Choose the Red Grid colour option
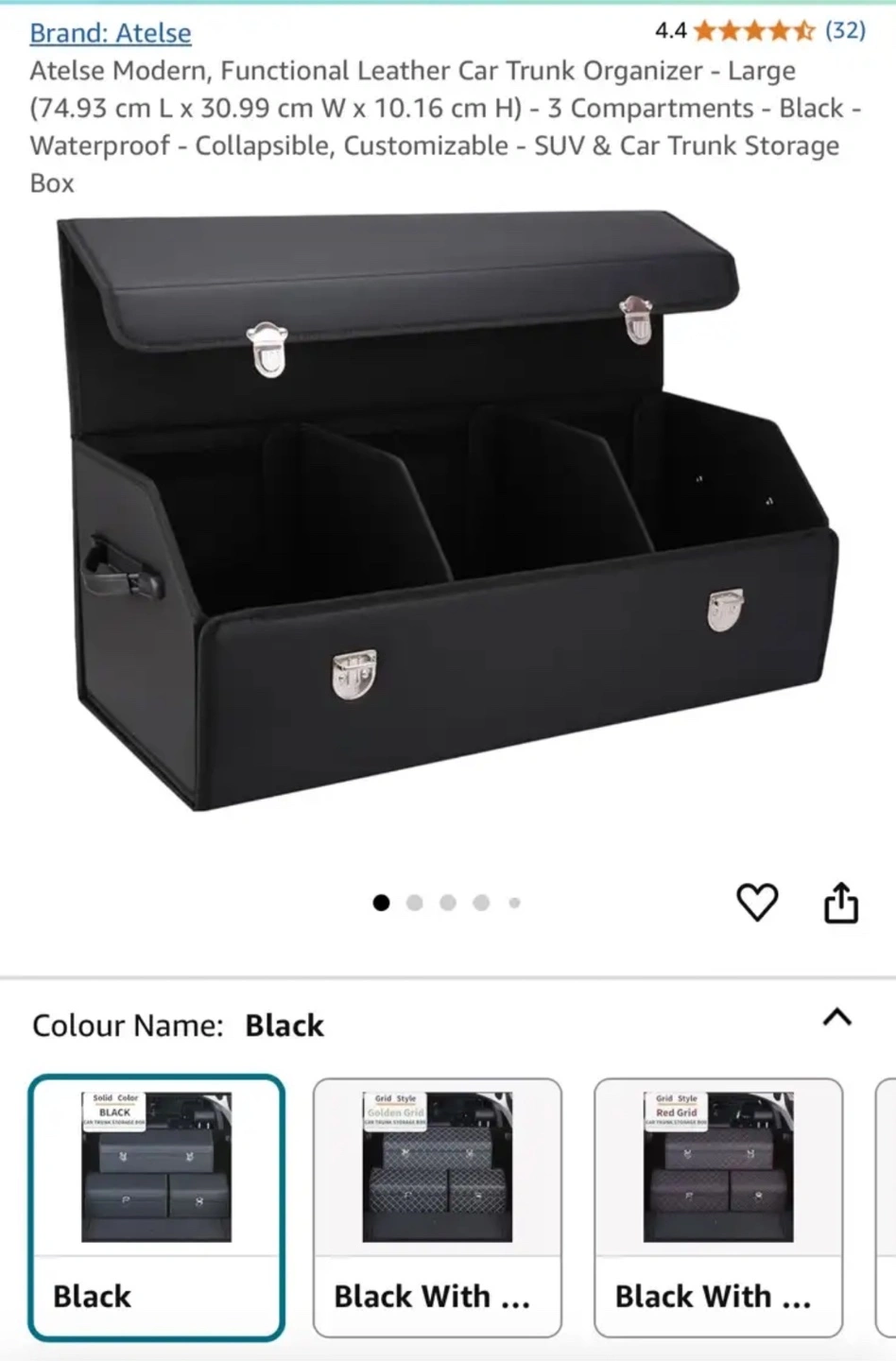This screenshot has height=1361, width=896. 717,1207
